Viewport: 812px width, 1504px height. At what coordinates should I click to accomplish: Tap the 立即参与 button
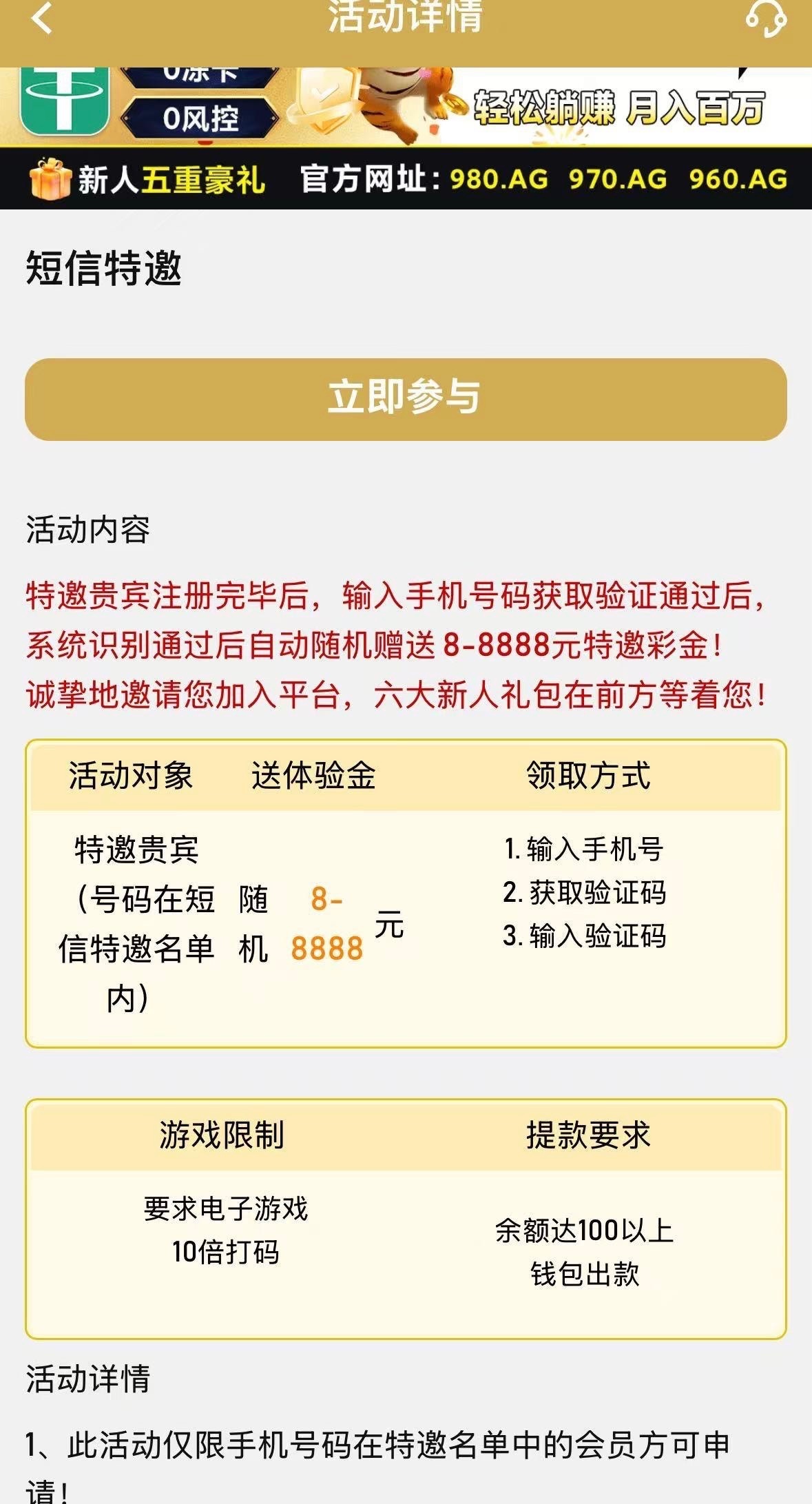click(406, 399)
